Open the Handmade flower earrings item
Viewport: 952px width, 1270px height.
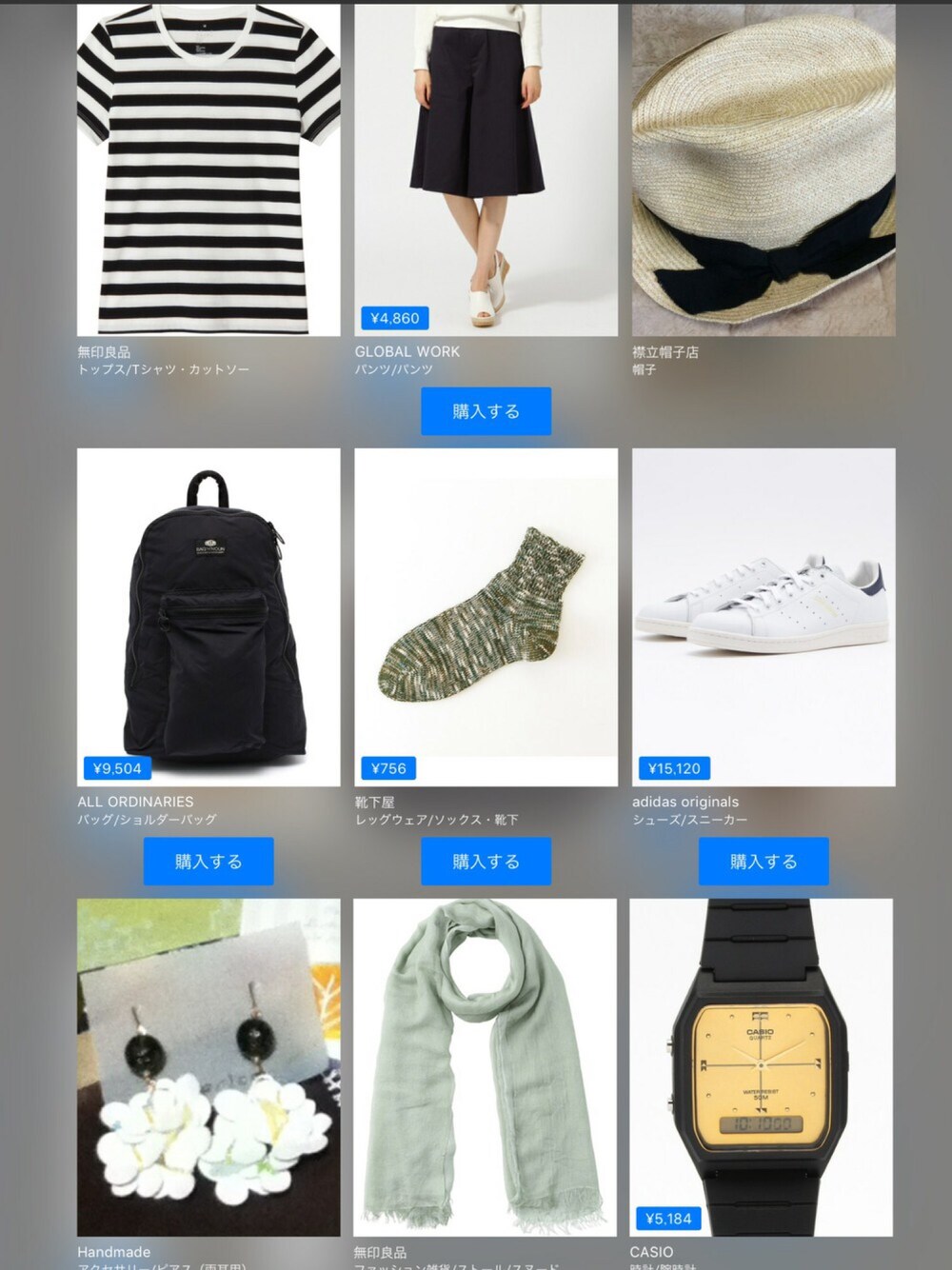coord(208,1066)
